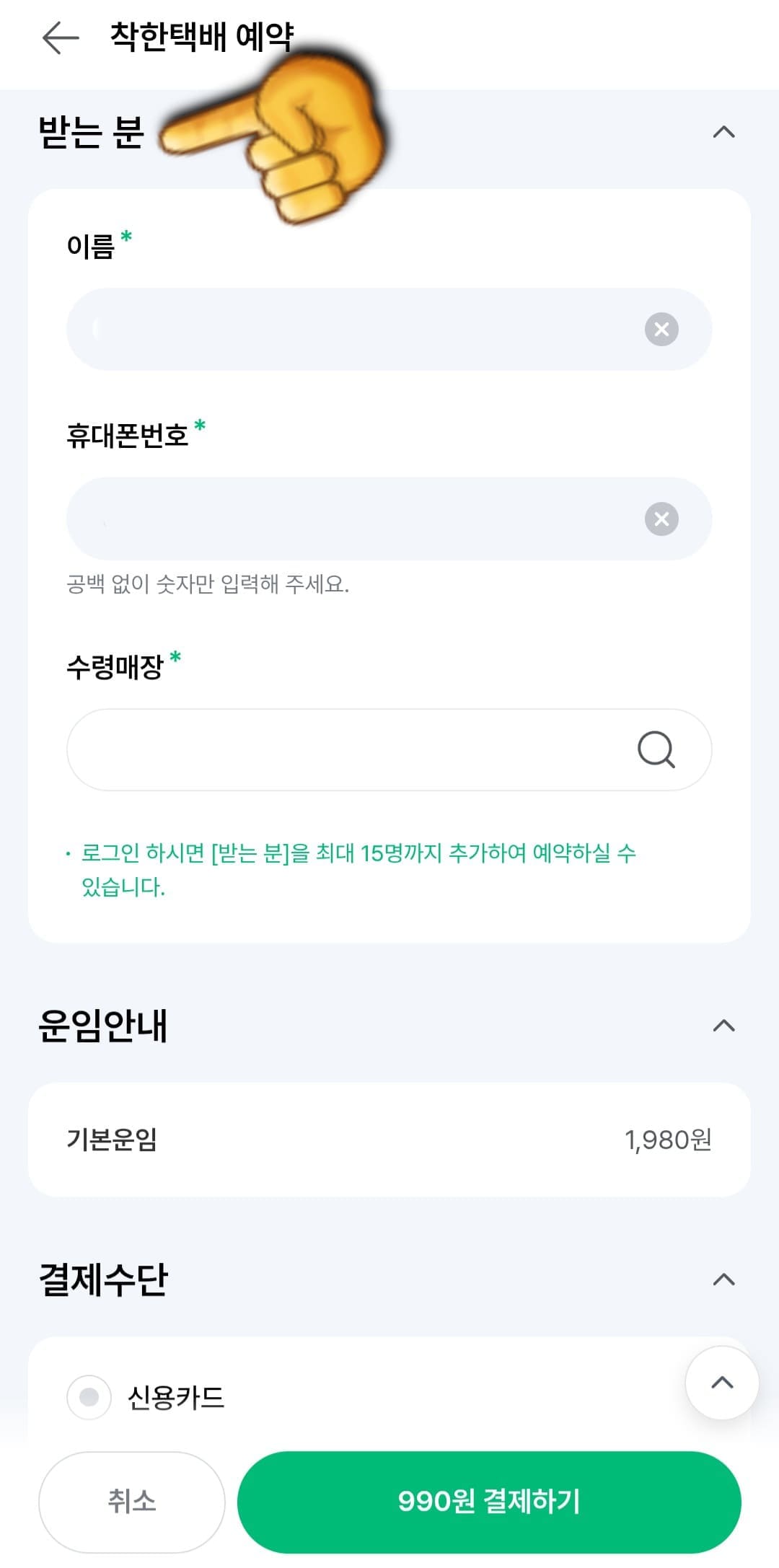This screenshot has height=1568, width=779.
Task: Clear the 이름 field using the X icon
Action: [x=661, y=329]
